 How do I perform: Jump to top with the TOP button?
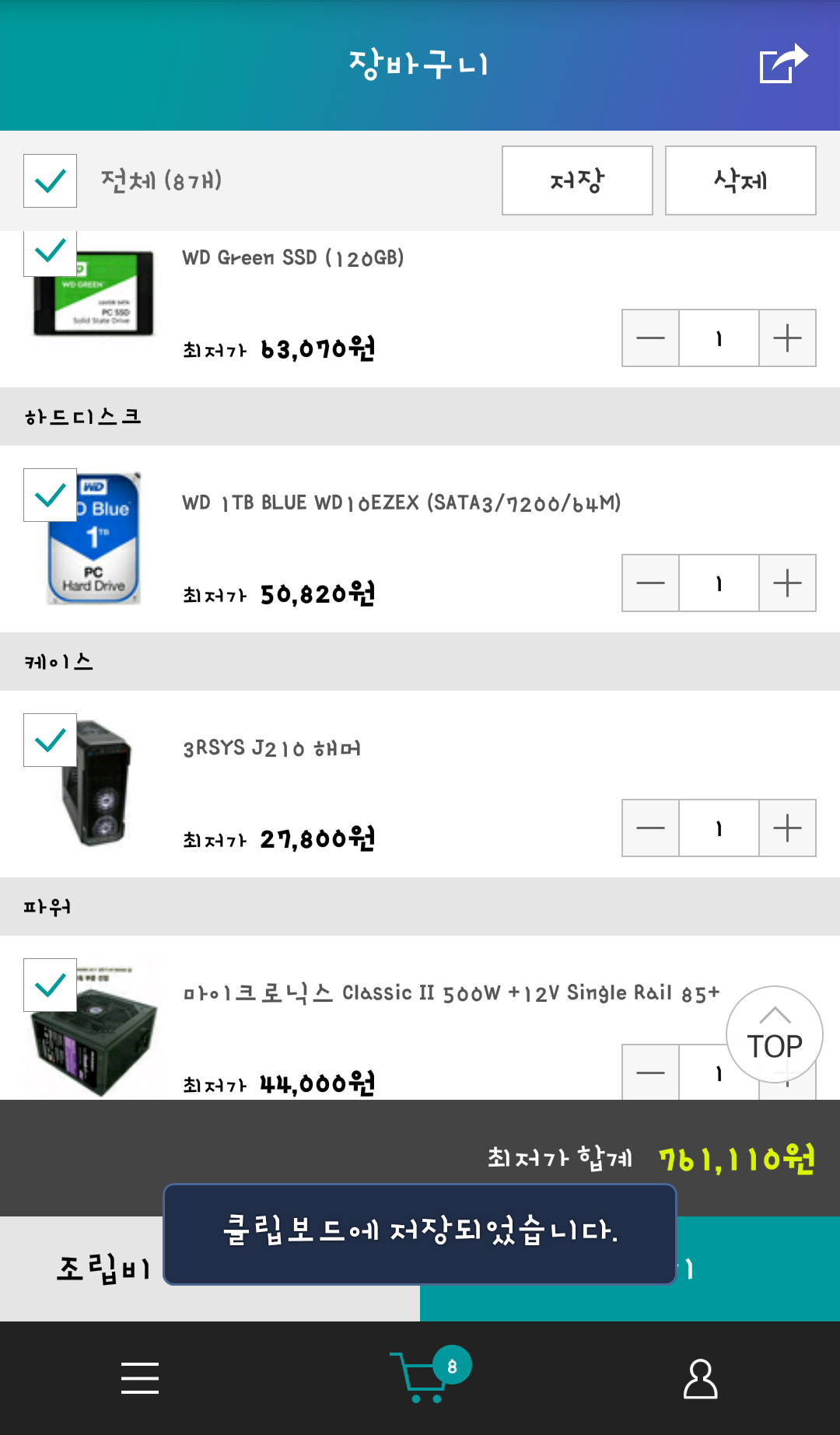pos(775,1034)
